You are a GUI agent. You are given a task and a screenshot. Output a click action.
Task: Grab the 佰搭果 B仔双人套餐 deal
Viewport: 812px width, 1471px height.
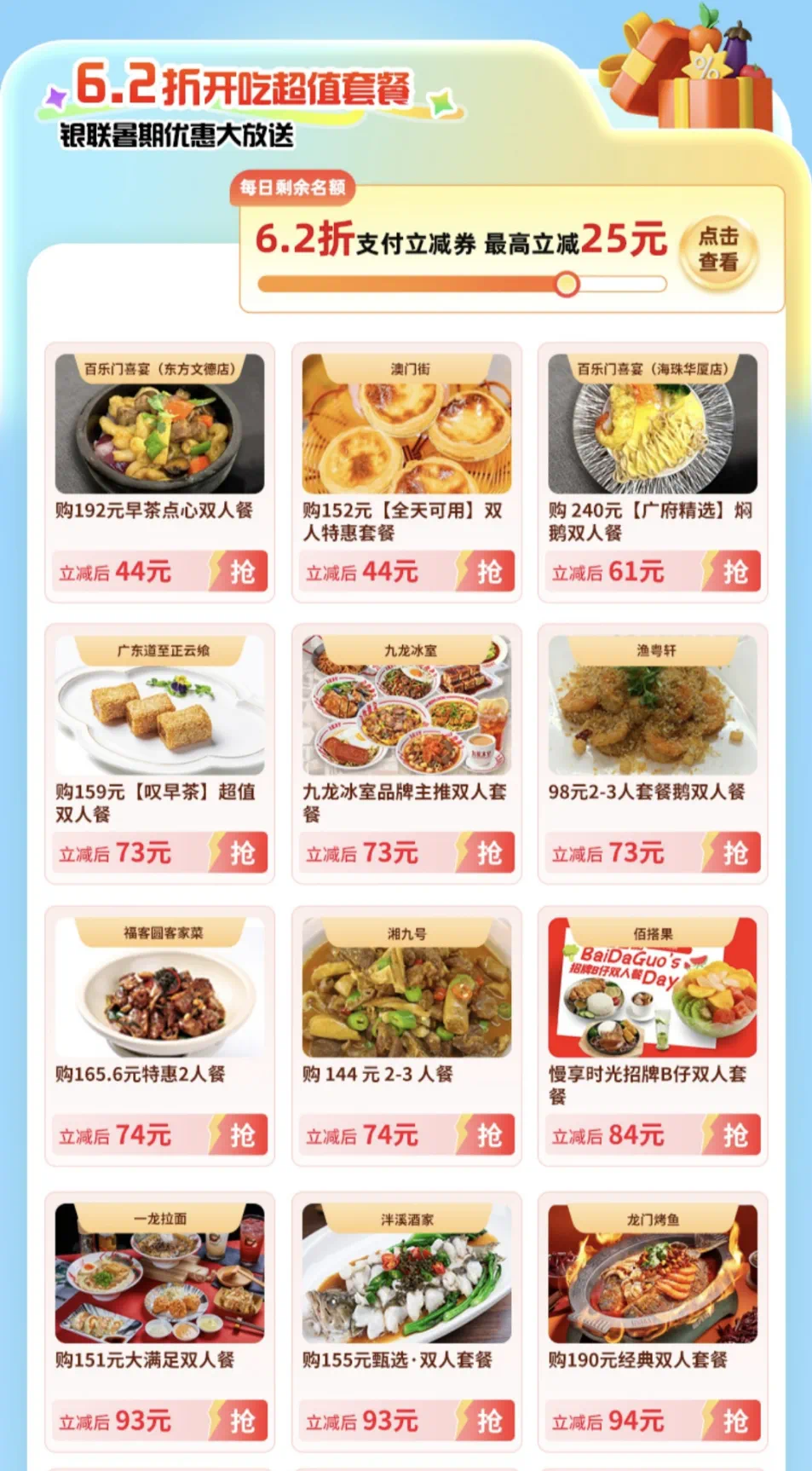coord(734,1135)
